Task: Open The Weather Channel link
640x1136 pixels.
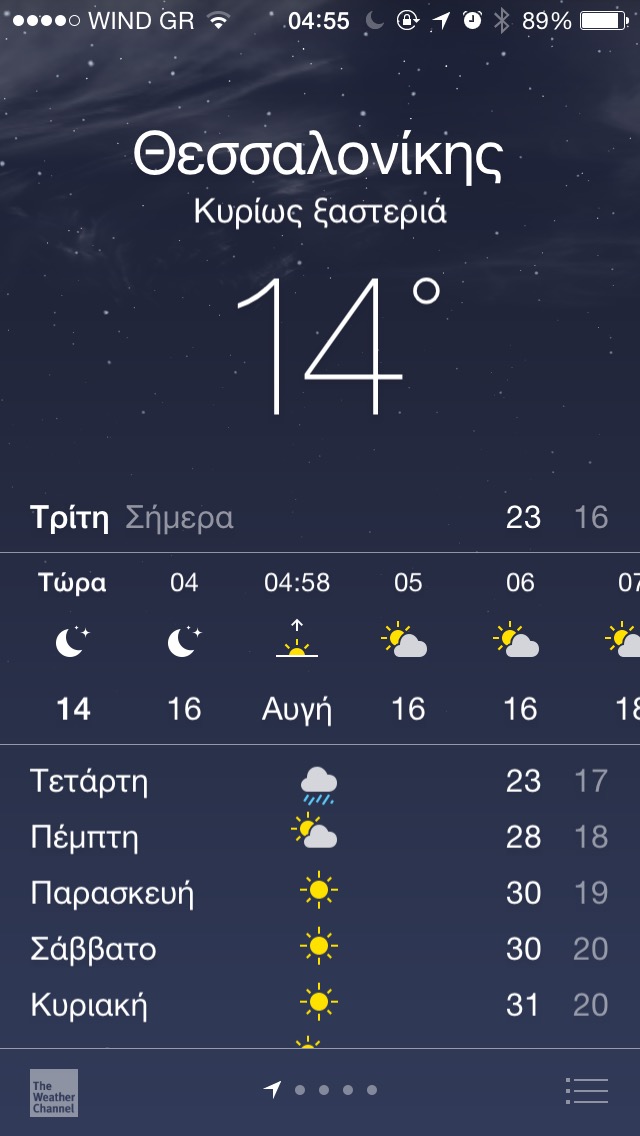Action: (54, 1092)
